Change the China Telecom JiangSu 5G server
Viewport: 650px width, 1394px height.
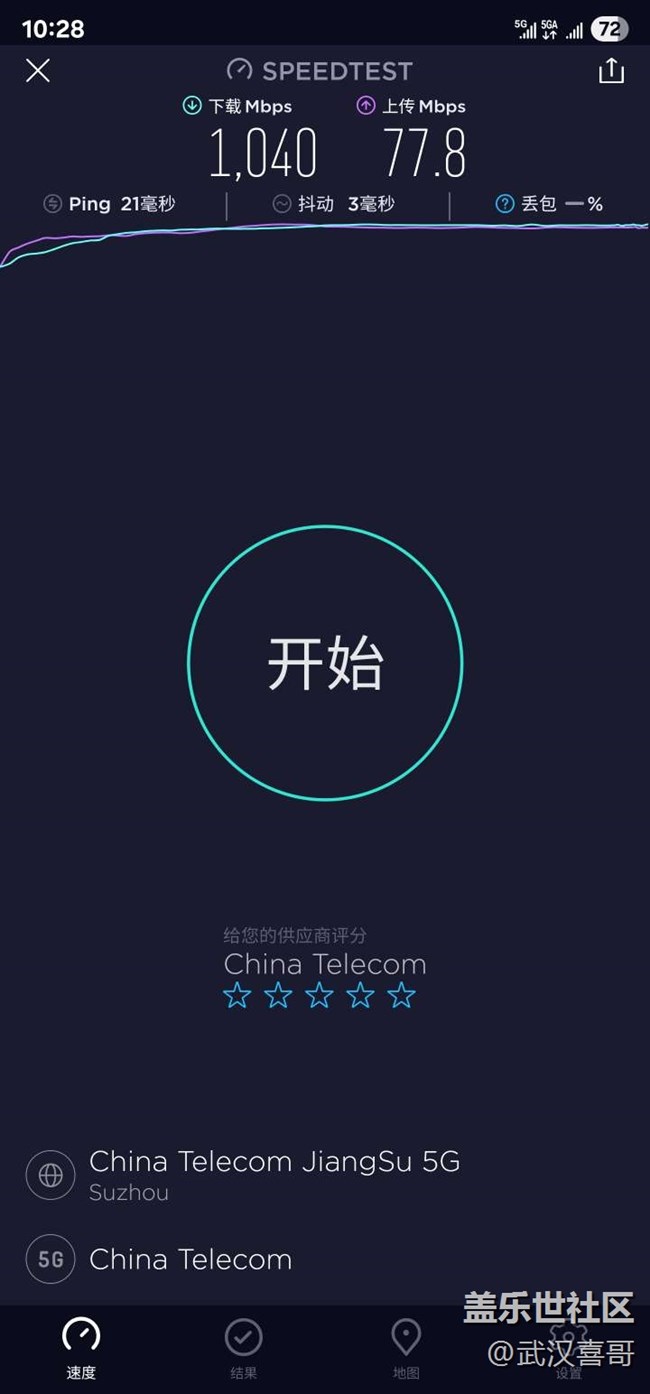coord(244,1175)
